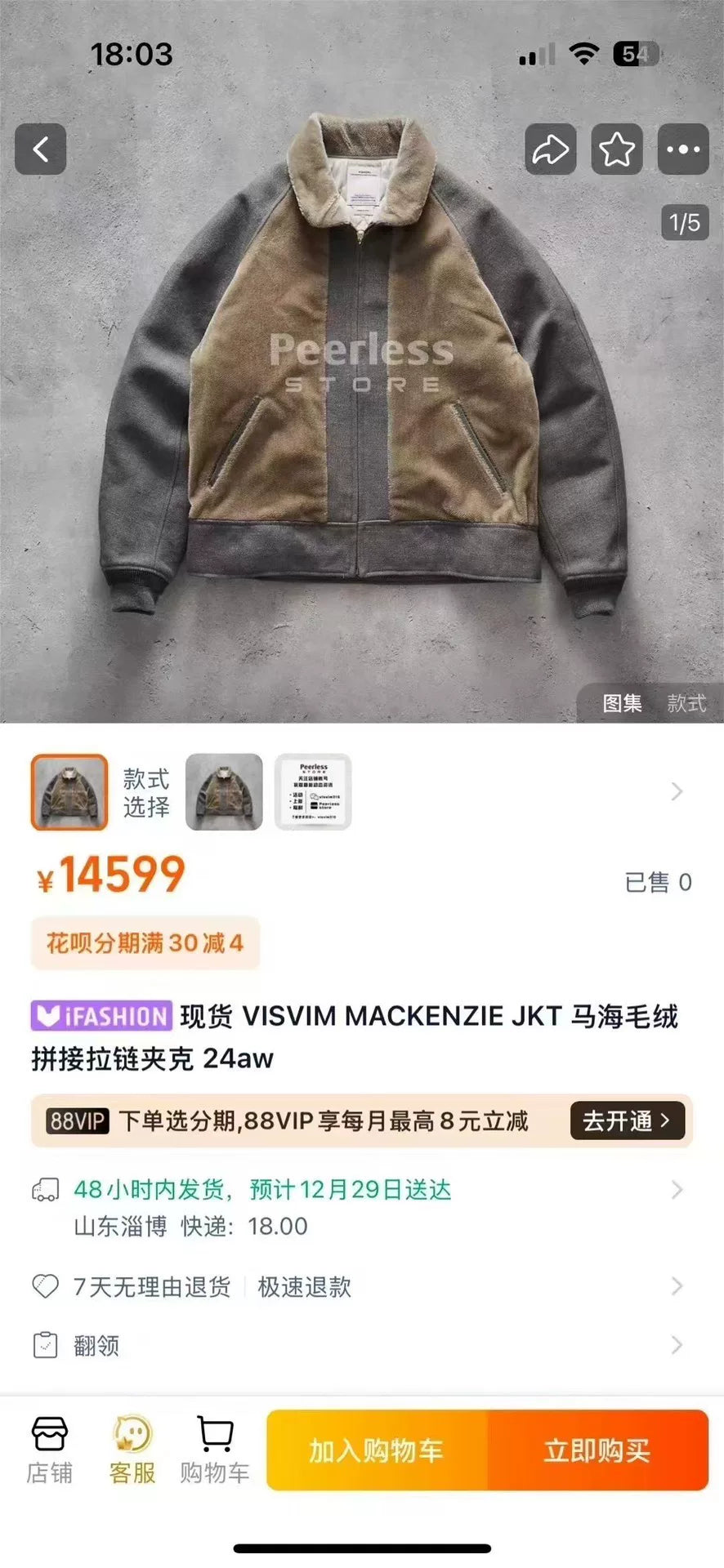Viewport: 724px width, 1568px height.
Task: Switch selection to the second jacket thumbnail
Action: click(x=224, y=791)
